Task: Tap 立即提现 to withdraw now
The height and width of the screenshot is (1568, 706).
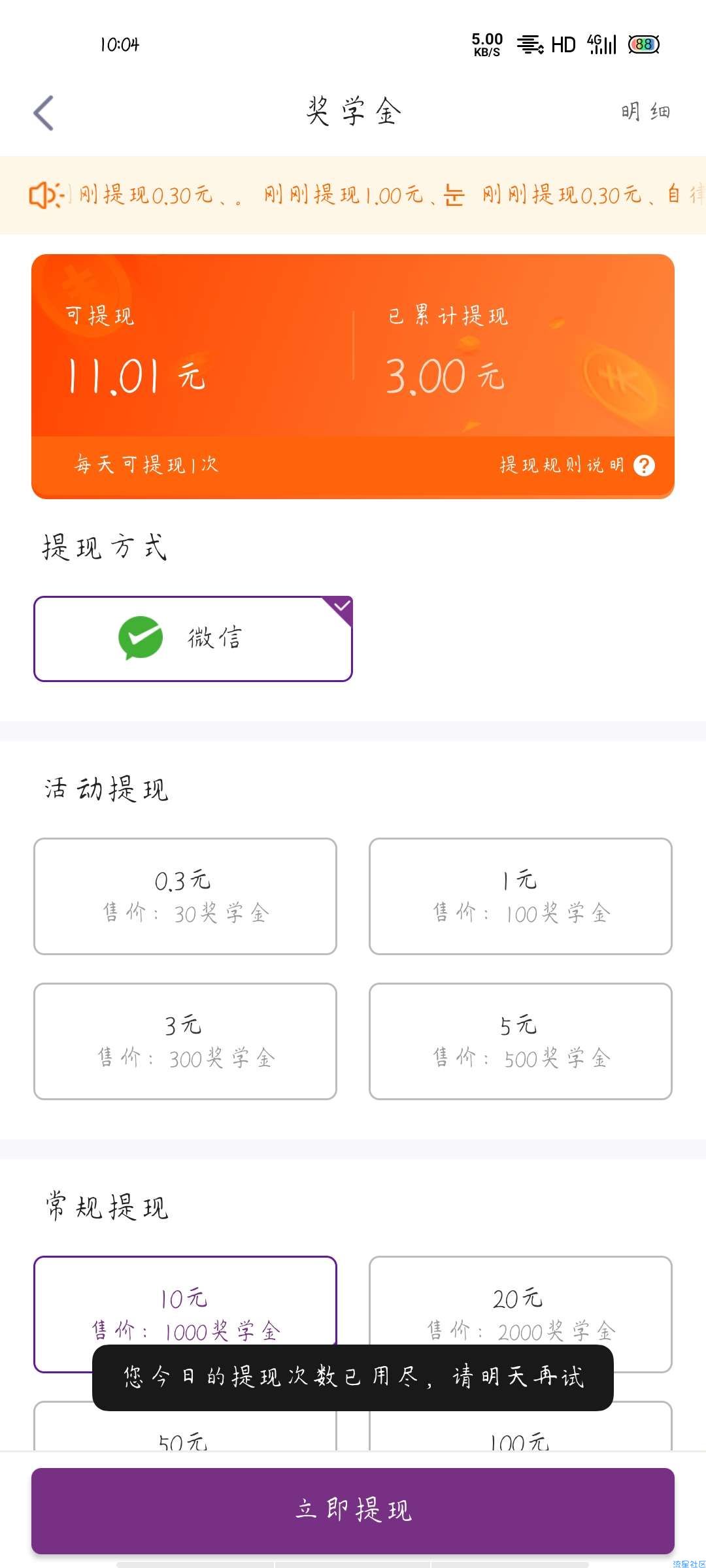Action: 353,1511
